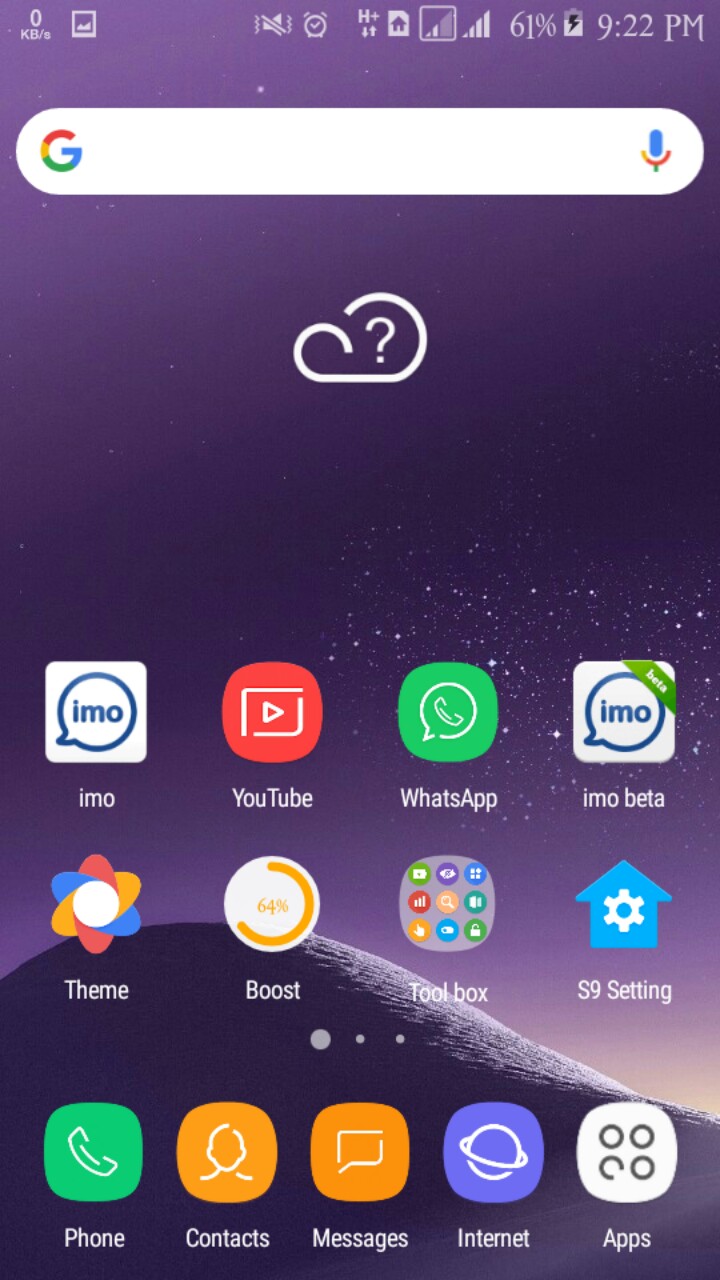The image size is (720, 1280).
Task: Launch WhatsApp
Action: tap(448, 712)
